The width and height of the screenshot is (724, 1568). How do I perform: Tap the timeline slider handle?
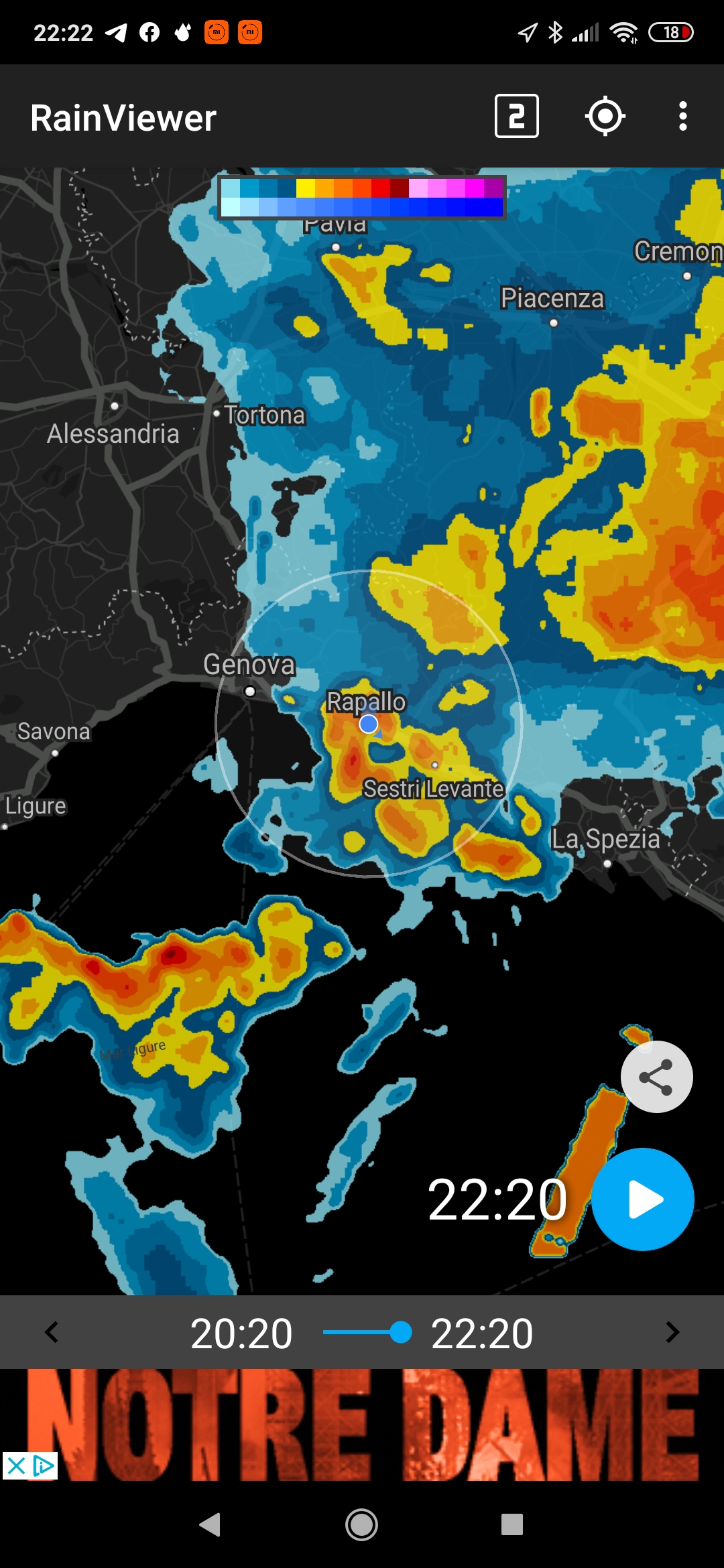(x=400, y=1332)
